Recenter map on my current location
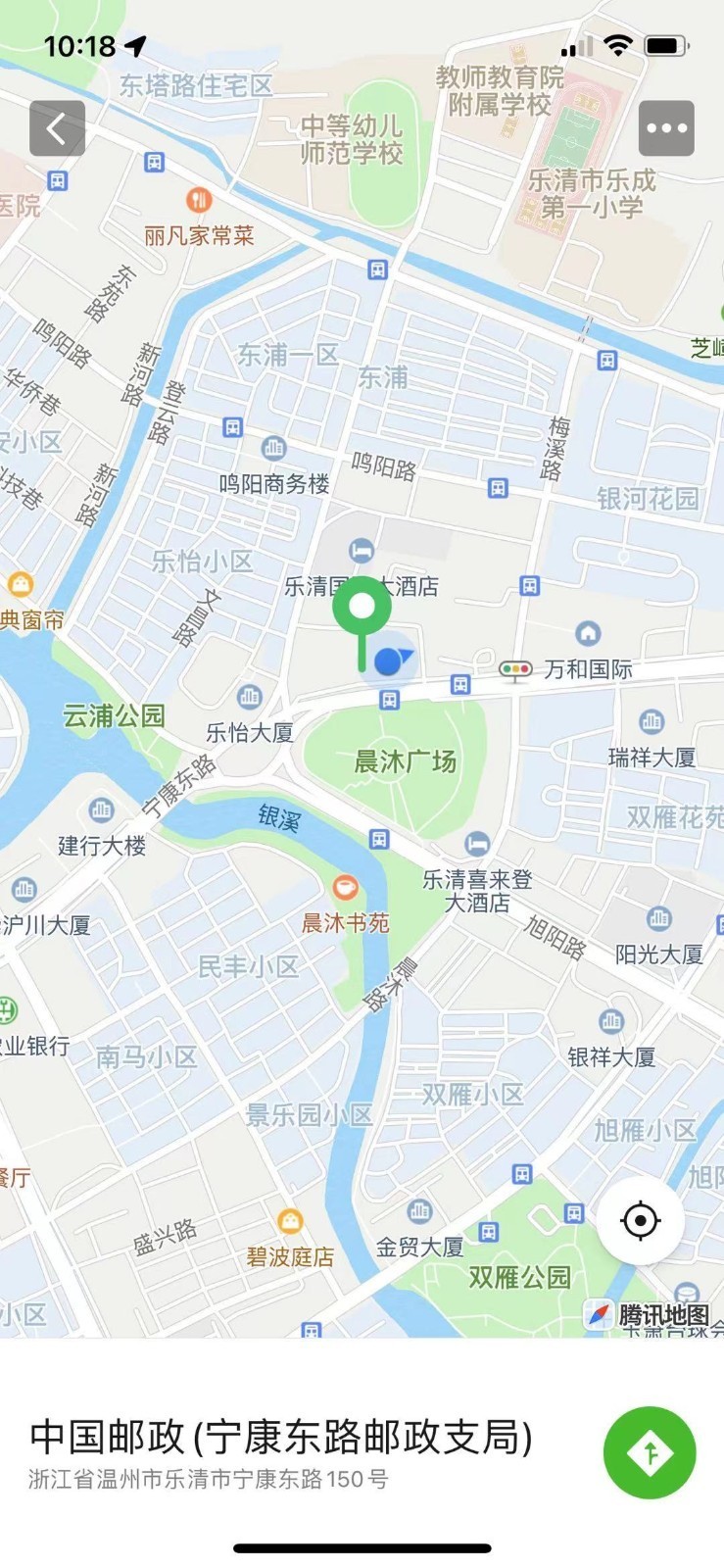 pyautogui.click(x=641, y=1221)
